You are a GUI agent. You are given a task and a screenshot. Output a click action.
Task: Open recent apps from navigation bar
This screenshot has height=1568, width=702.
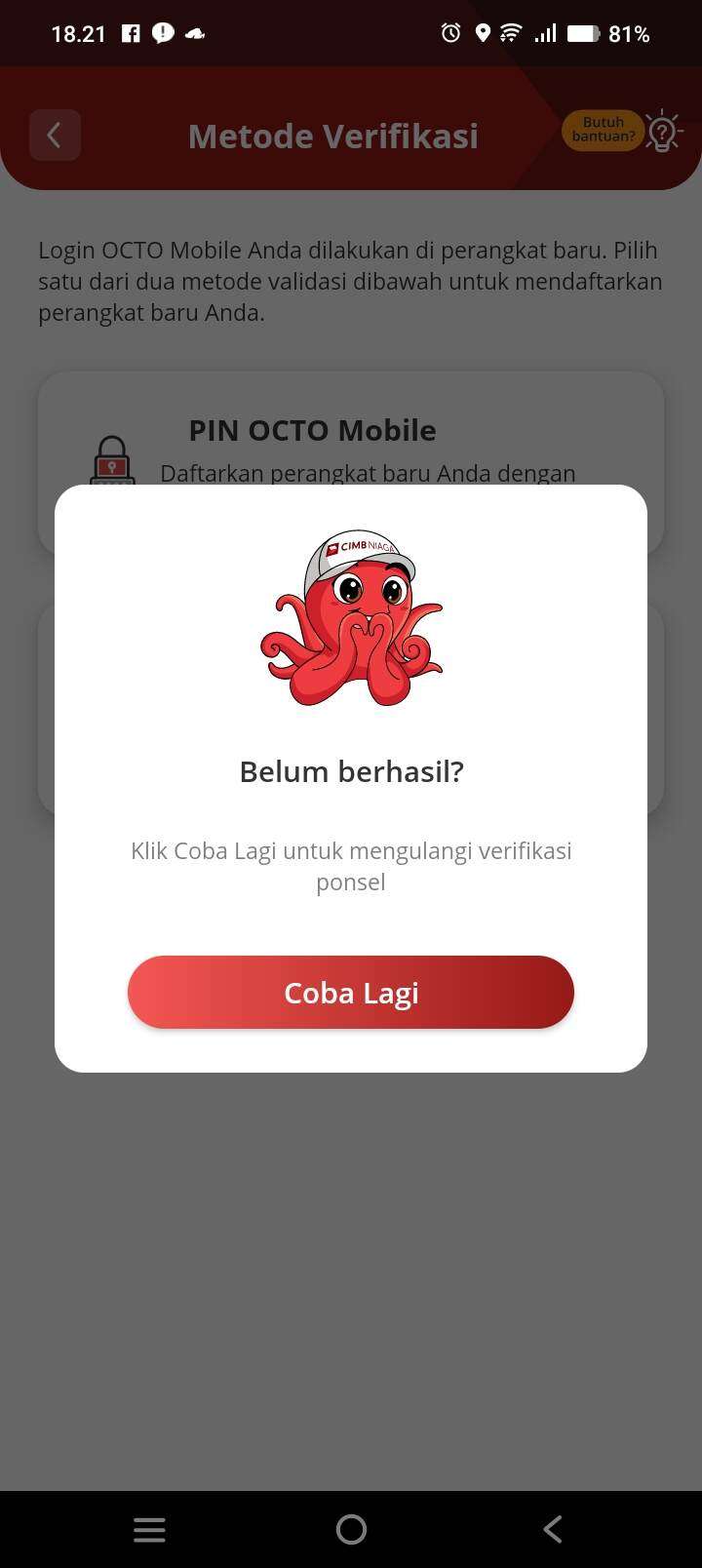(x=149, y=1529)
